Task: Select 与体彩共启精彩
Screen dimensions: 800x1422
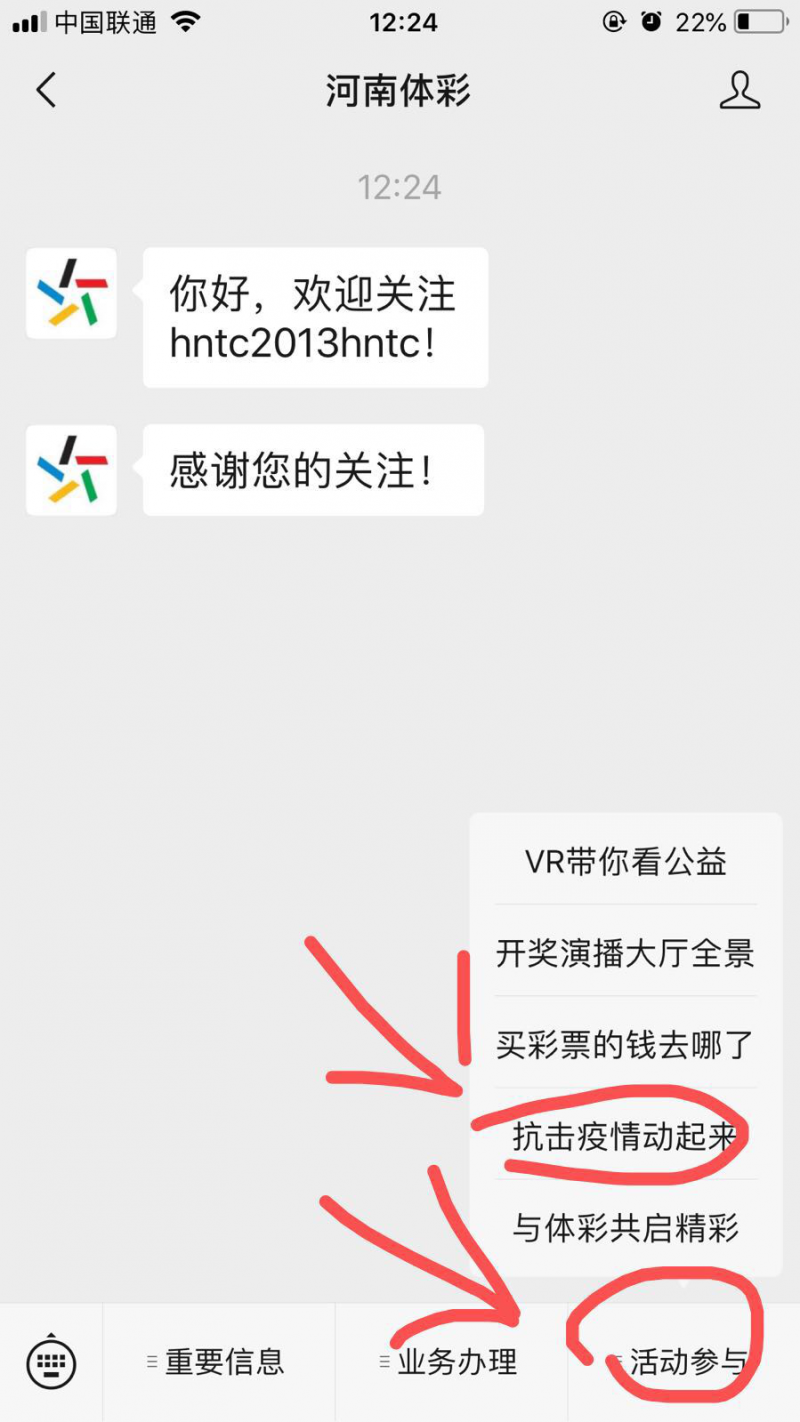Action: click(626, 1226)
